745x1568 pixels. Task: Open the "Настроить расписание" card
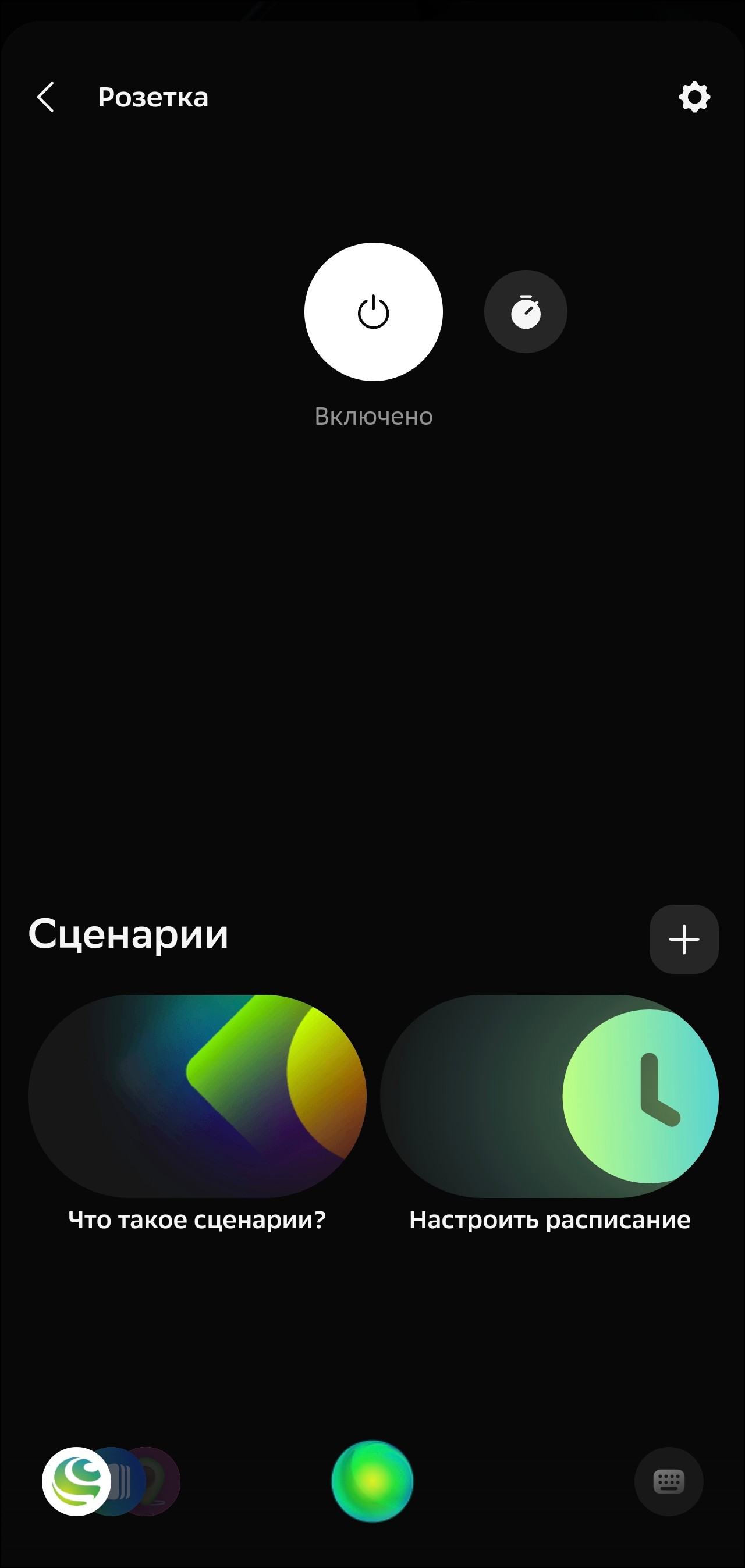point(549,1097)
